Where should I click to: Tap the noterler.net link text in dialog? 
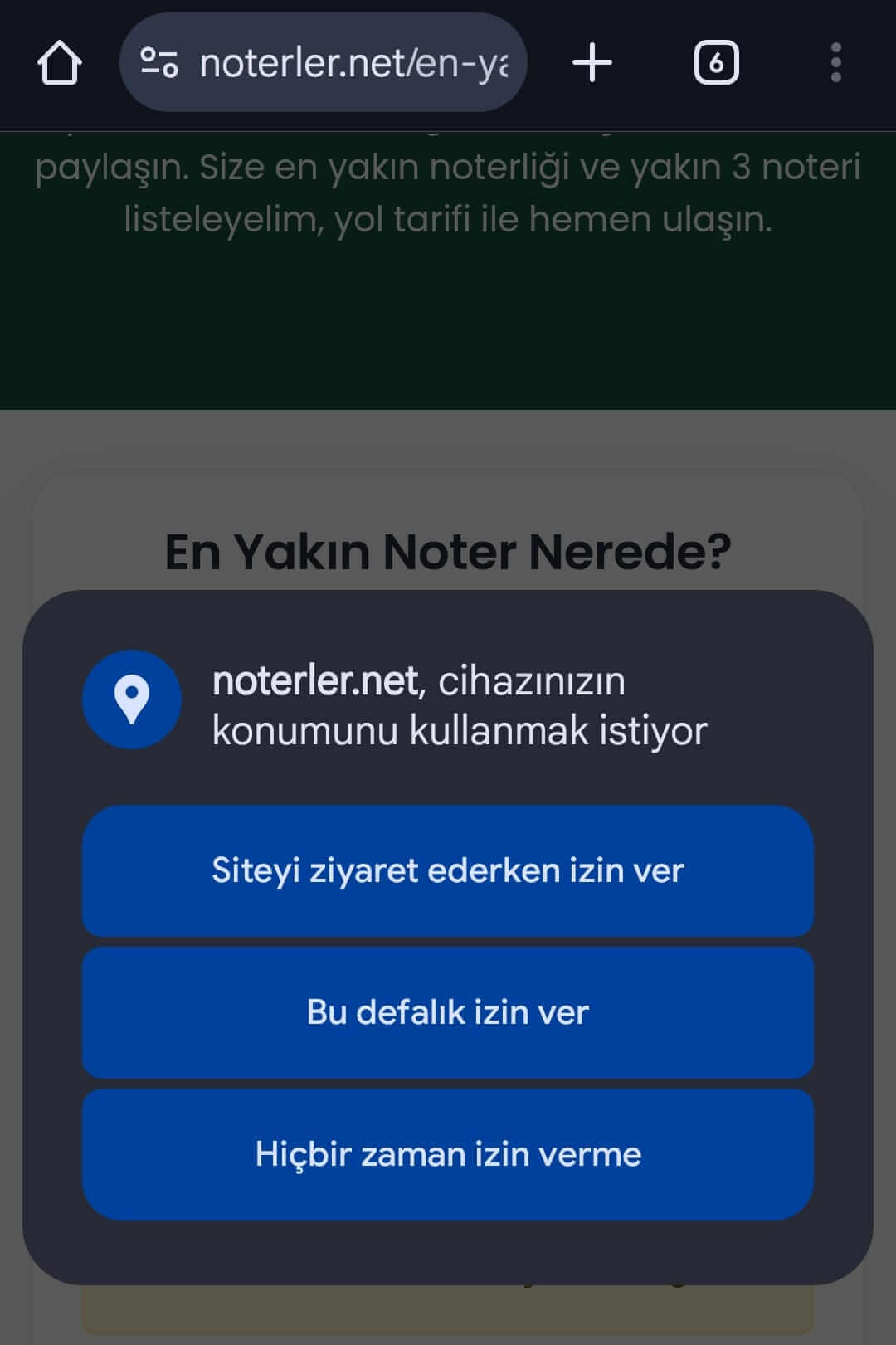[x=316, y=682]
